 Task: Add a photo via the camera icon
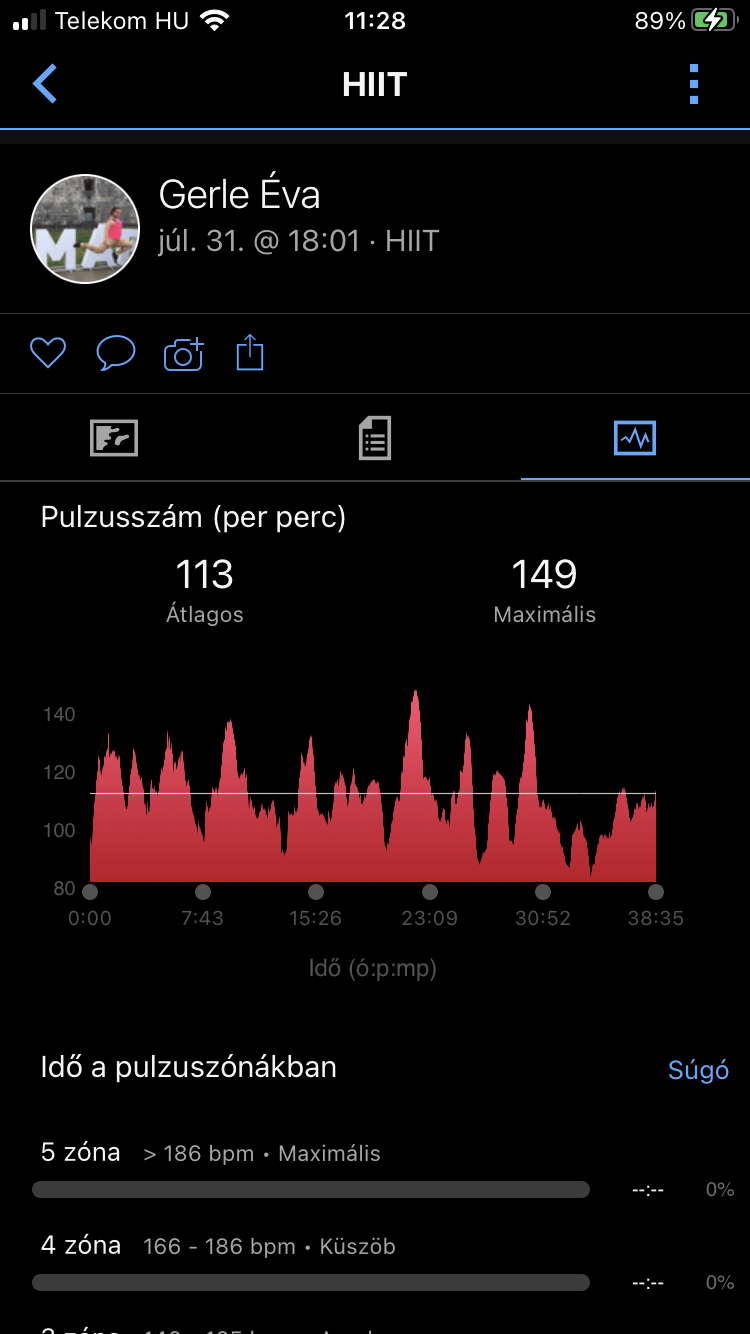pyautogui.click(x=183, y=354)
